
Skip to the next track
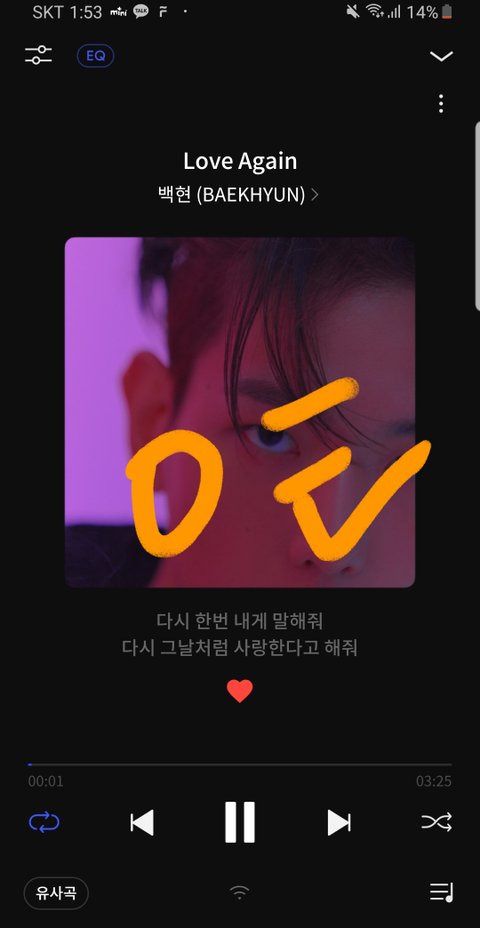click(339, 823)
